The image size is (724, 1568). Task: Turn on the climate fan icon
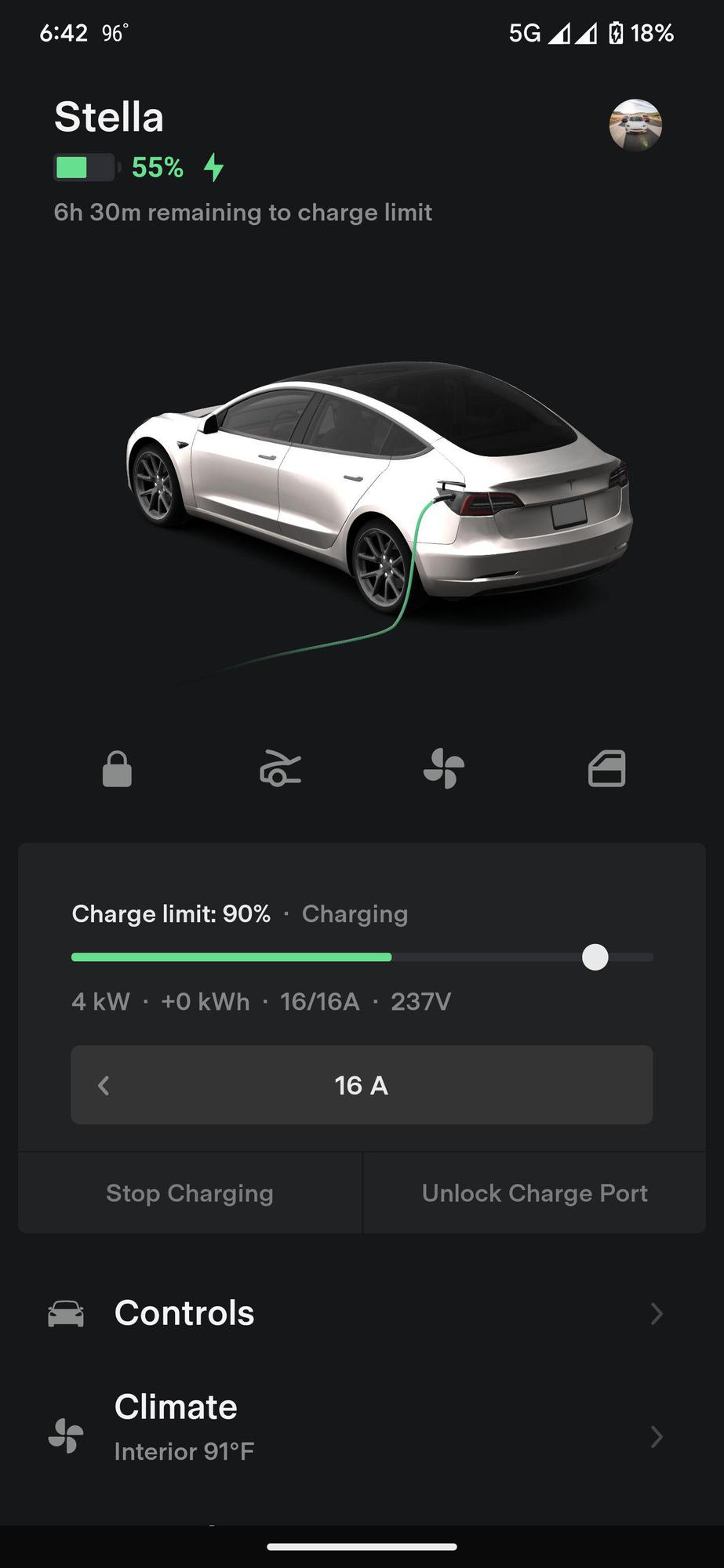point(443,768)
